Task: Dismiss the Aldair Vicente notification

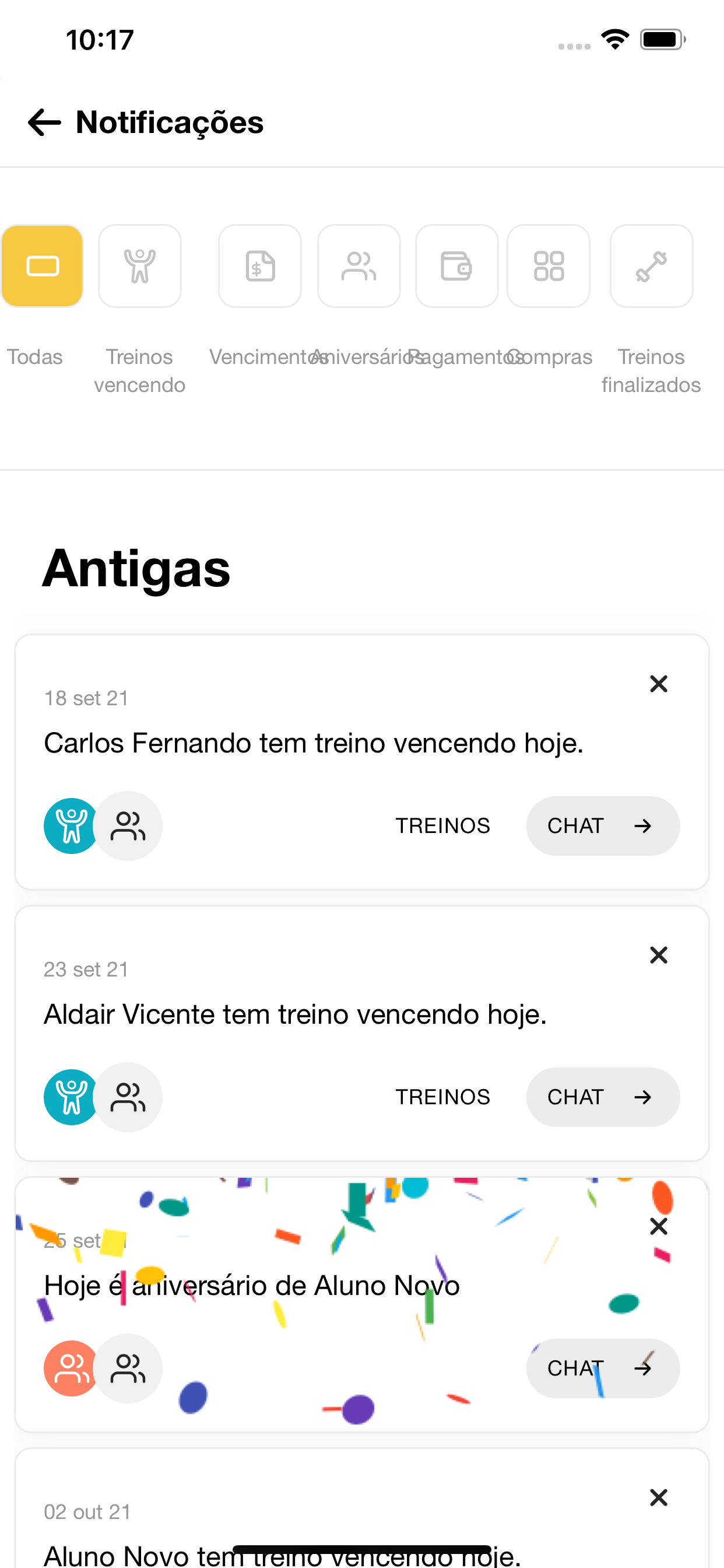Action: [659, 956]
